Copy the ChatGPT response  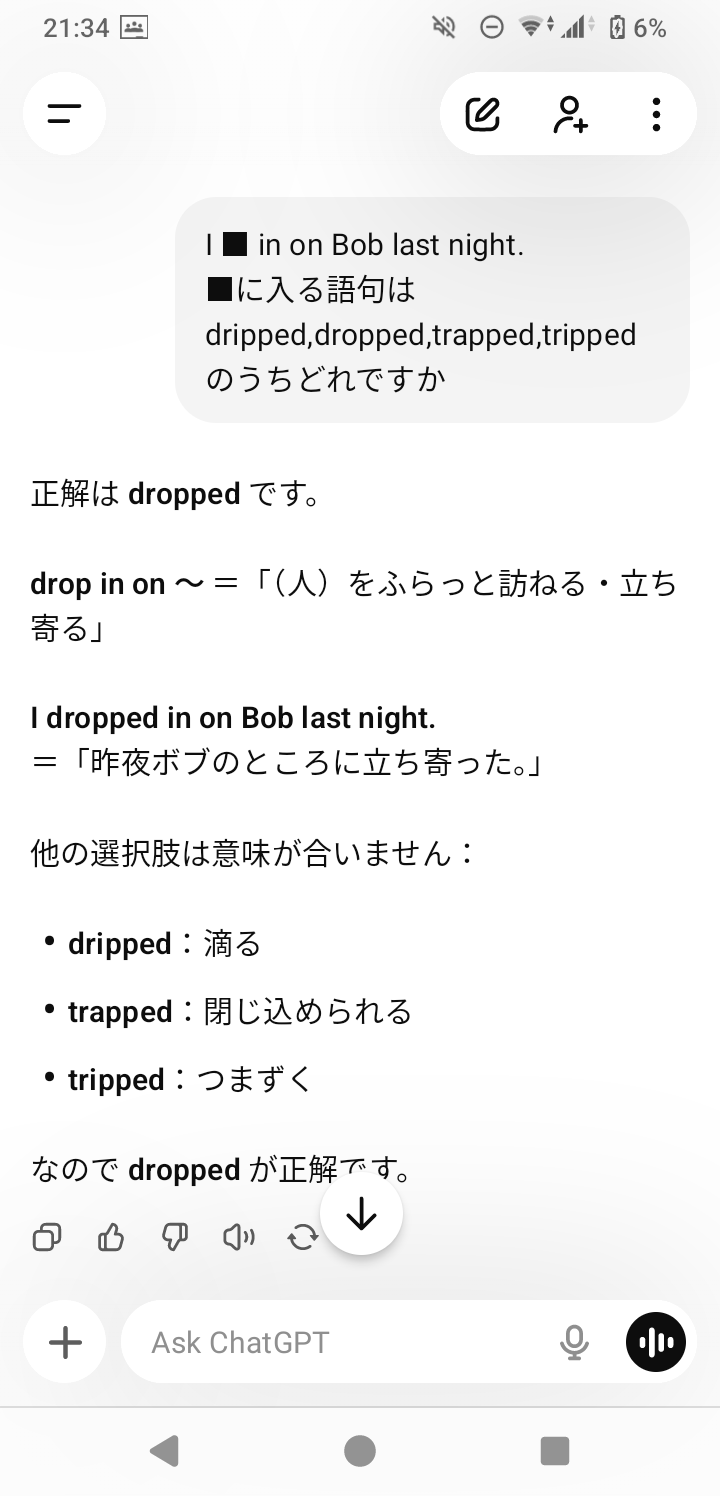point(47,1238)
